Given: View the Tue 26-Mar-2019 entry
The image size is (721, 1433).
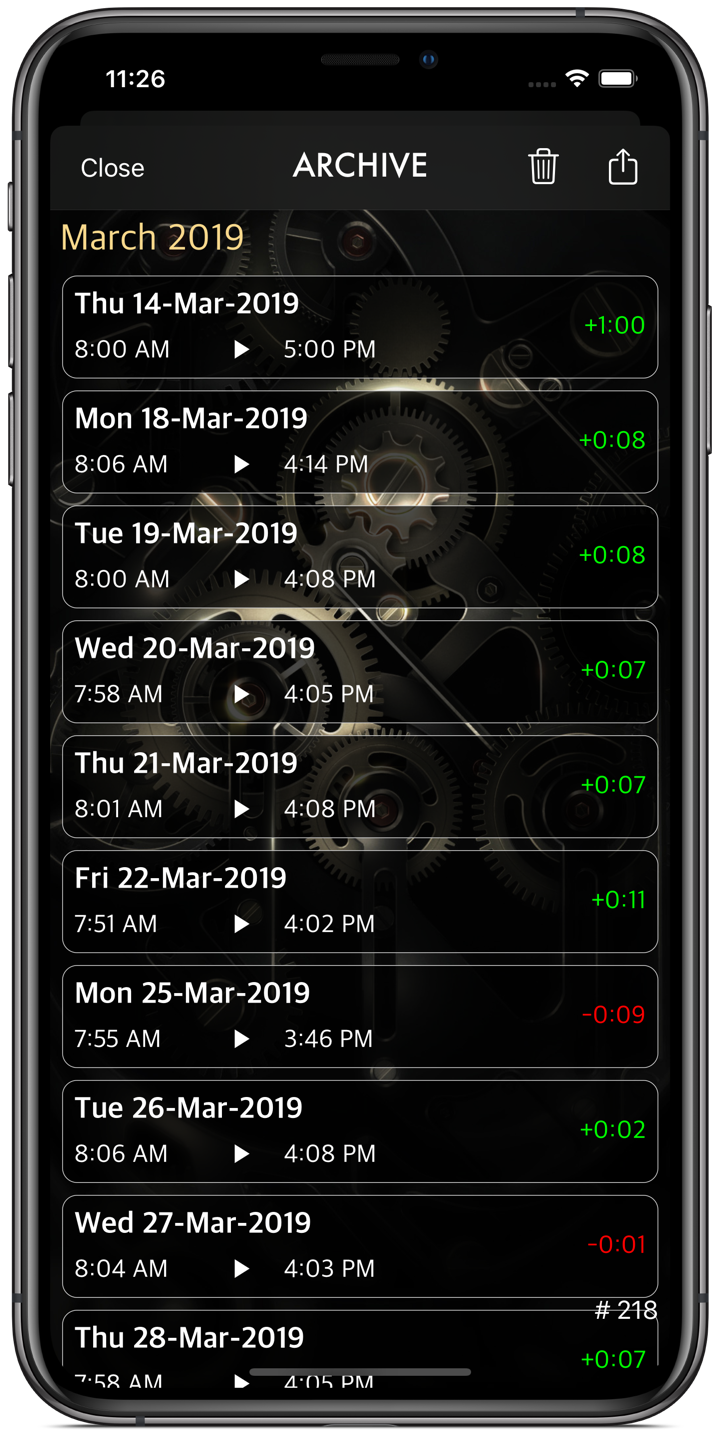Looking at the screenshot, I should (360, 1132).
